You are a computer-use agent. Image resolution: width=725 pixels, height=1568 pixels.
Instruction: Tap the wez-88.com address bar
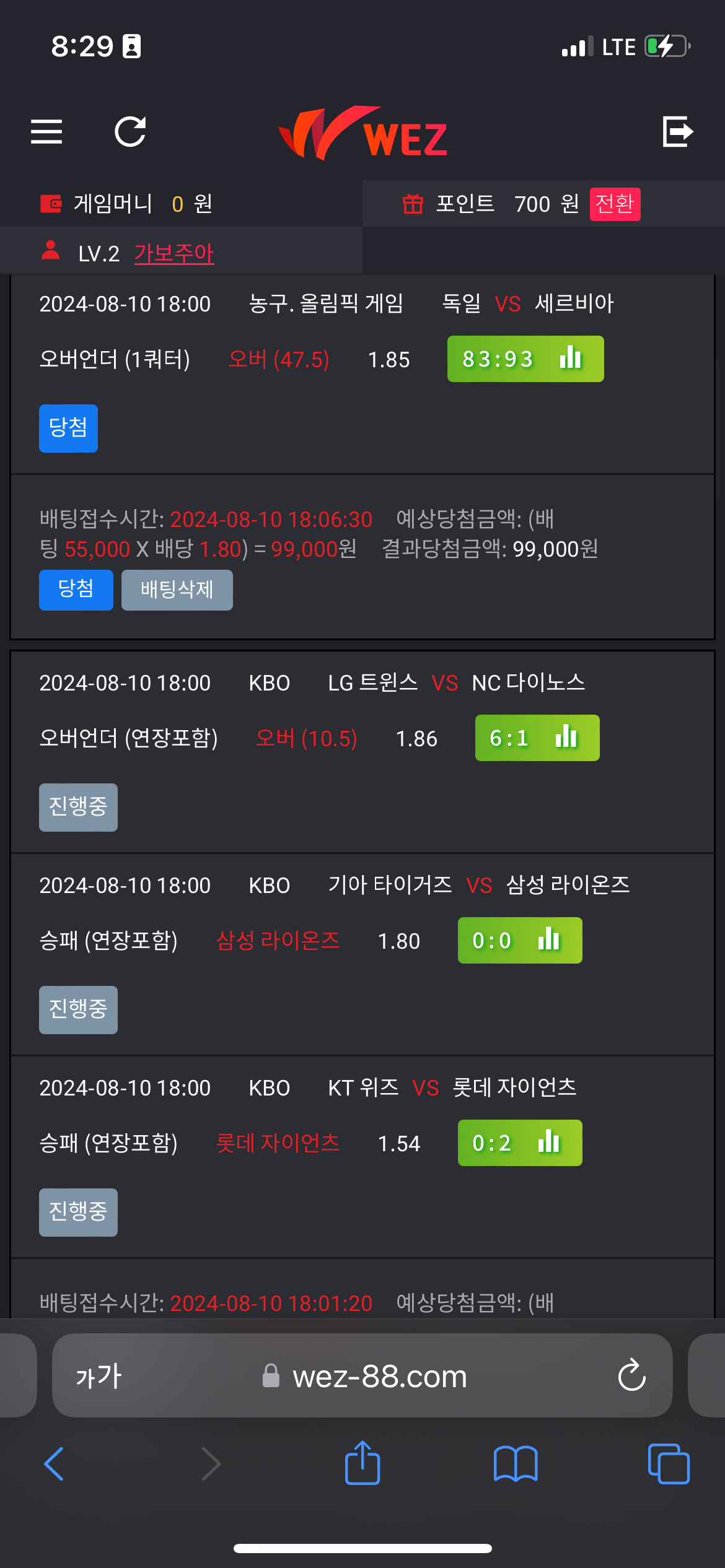[x=378, y=1377]
